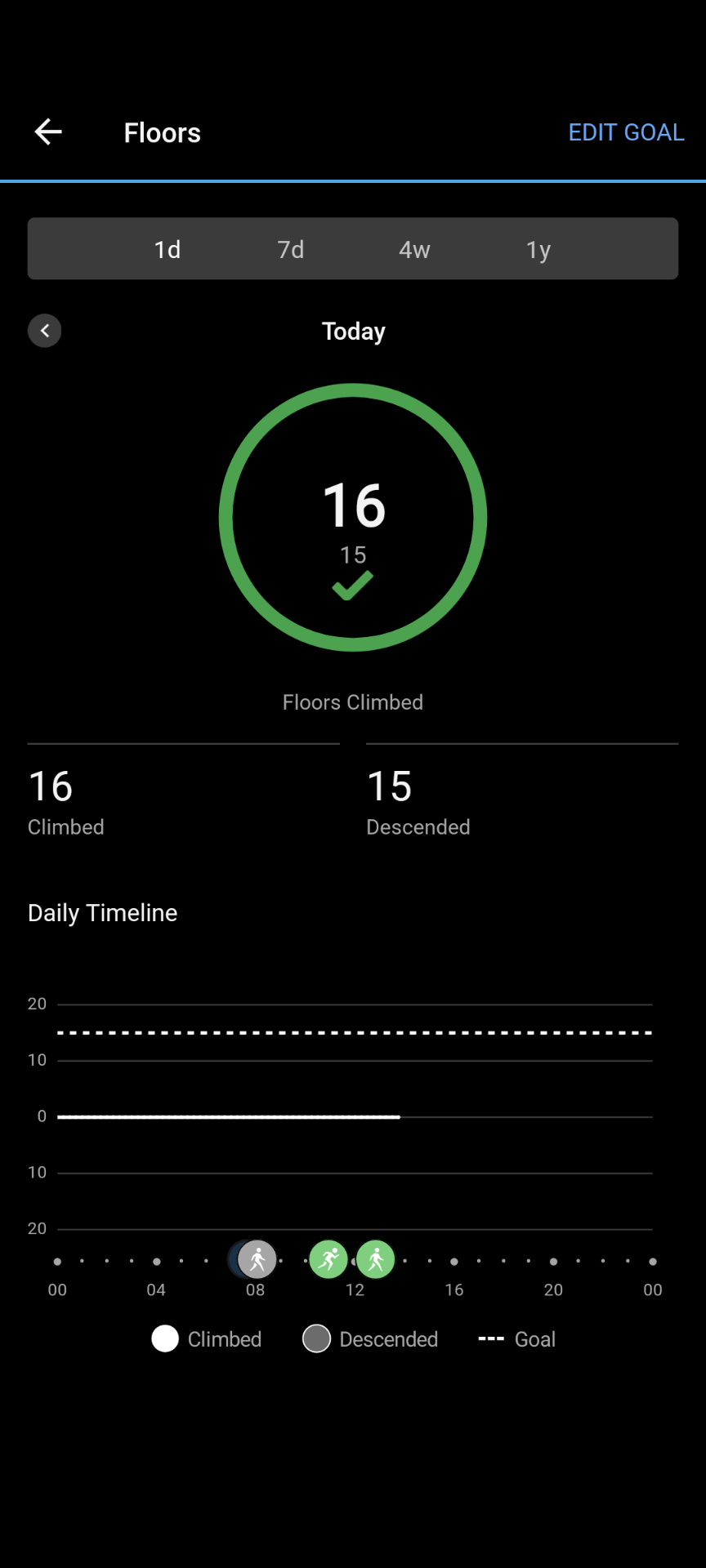Open Edit Goal for floors
Image resolution: width=706 pixels, height=1568 pixels.
pyautogui.click(x=626, y=132)
